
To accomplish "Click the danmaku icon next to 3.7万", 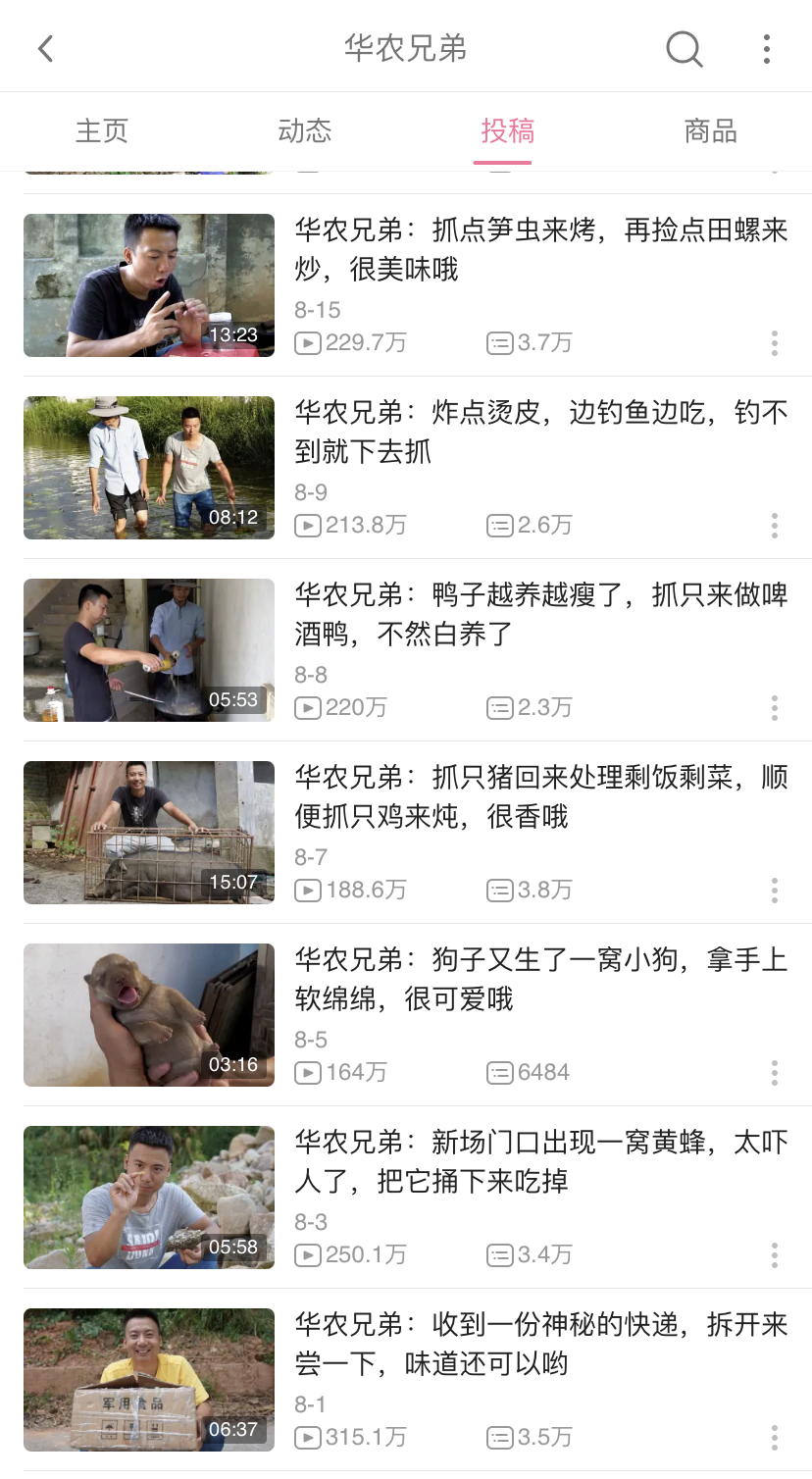I will [x=500, y=342].
